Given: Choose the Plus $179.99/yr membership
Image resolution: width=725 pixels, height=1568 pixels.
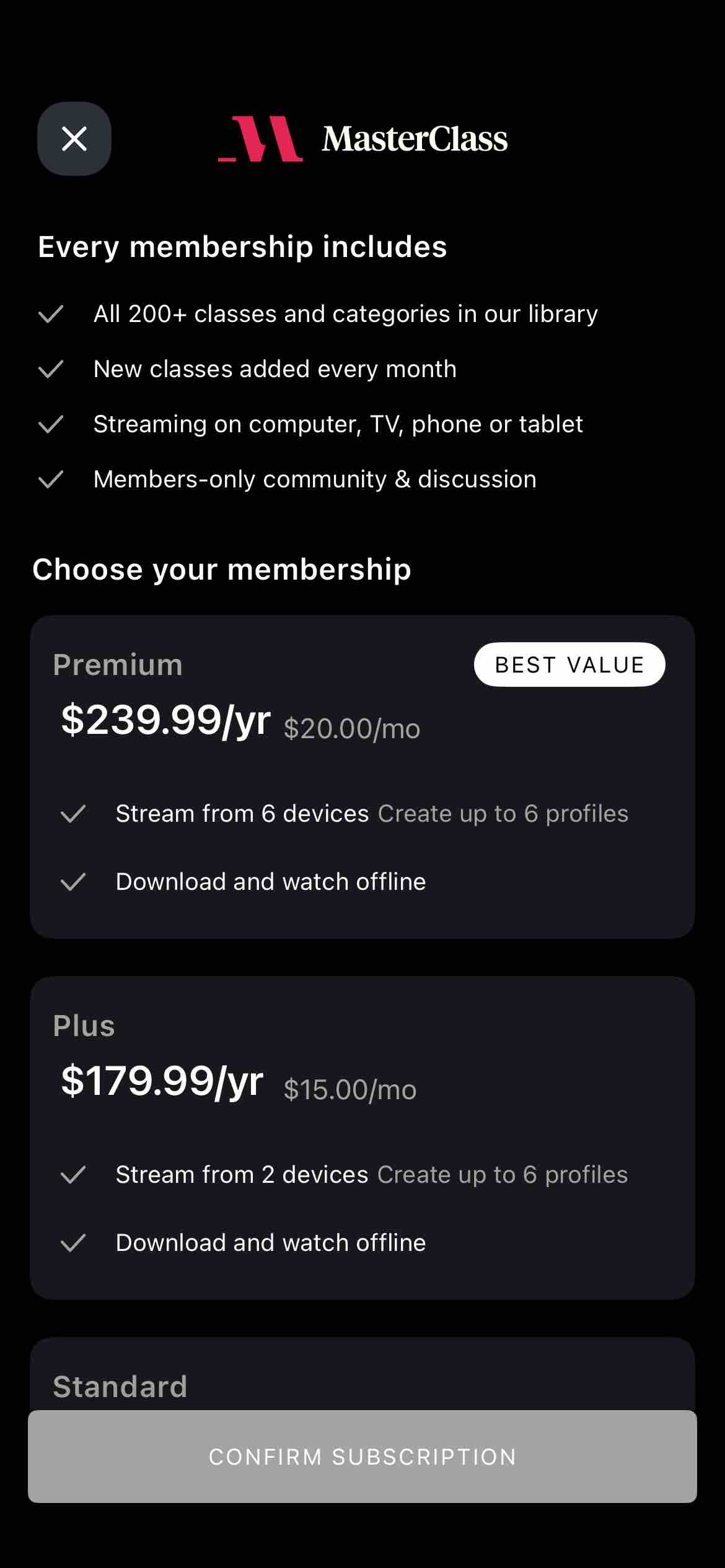Looking at the screenshot, I should point(362,1137).
